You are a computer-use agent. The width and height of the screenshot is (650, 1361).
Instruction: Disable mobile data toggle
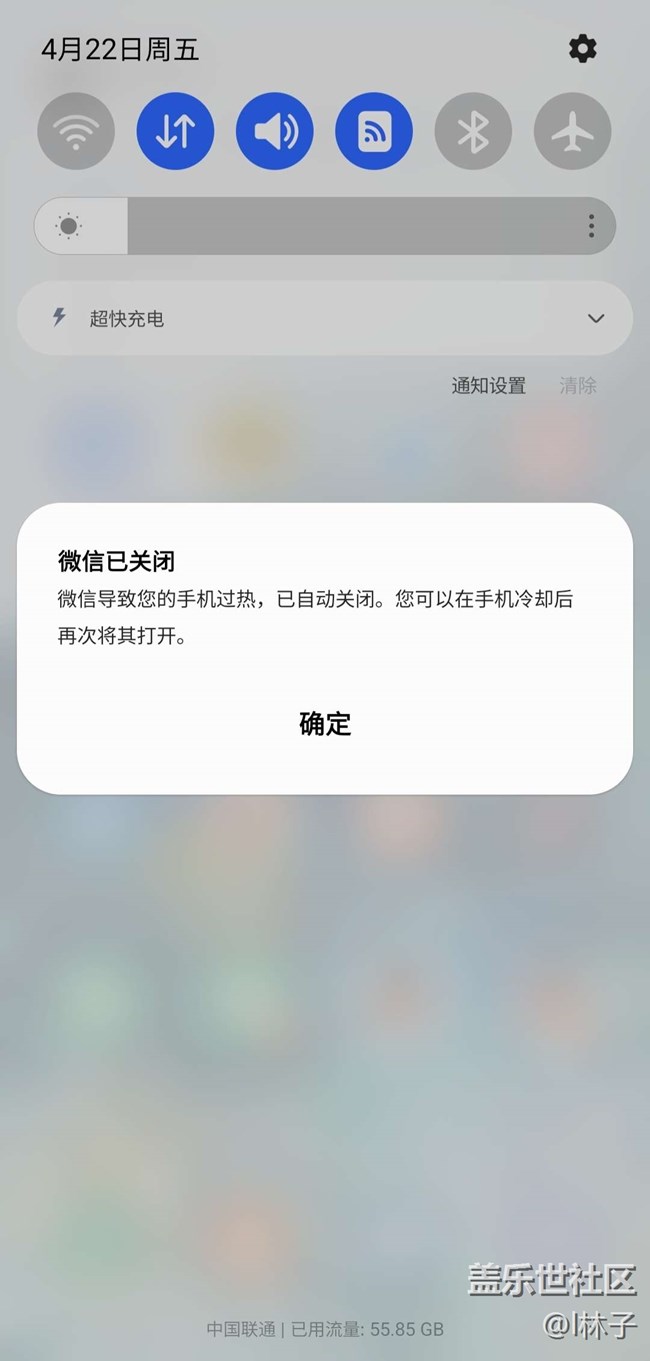coord(175,131)
